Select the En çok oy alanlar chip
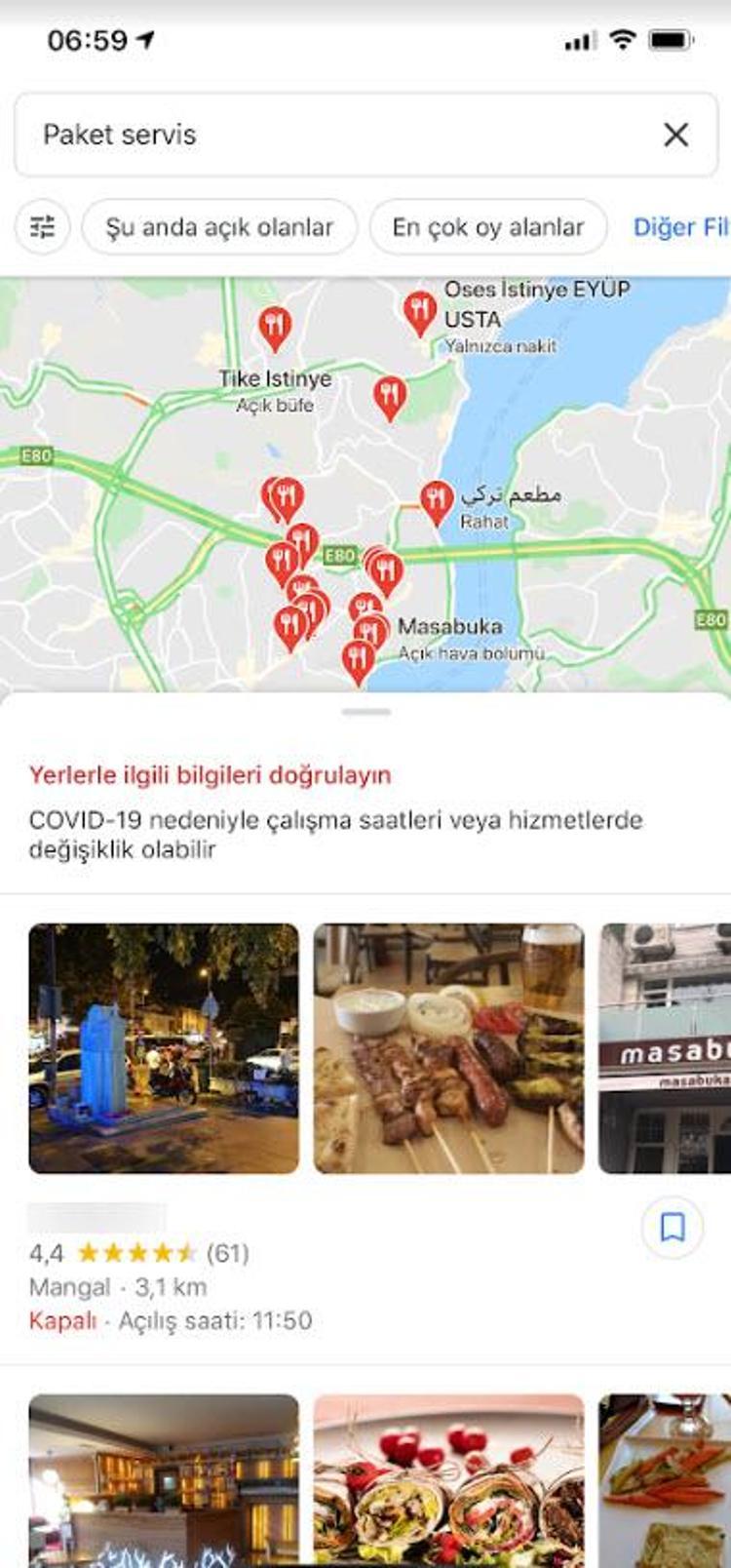731x1568 pixels. click(487, 227)
